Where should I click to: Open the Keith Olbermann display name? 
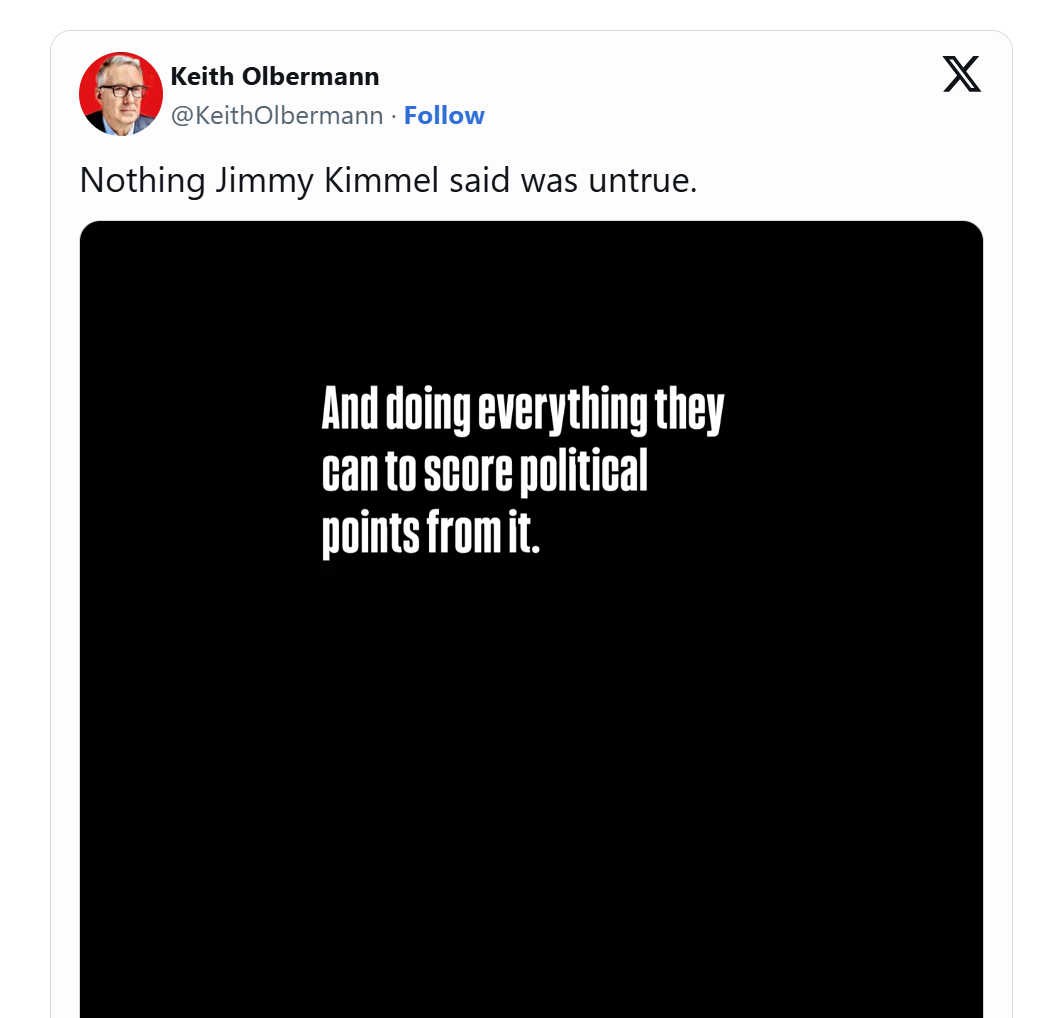(x=275, y=76)
